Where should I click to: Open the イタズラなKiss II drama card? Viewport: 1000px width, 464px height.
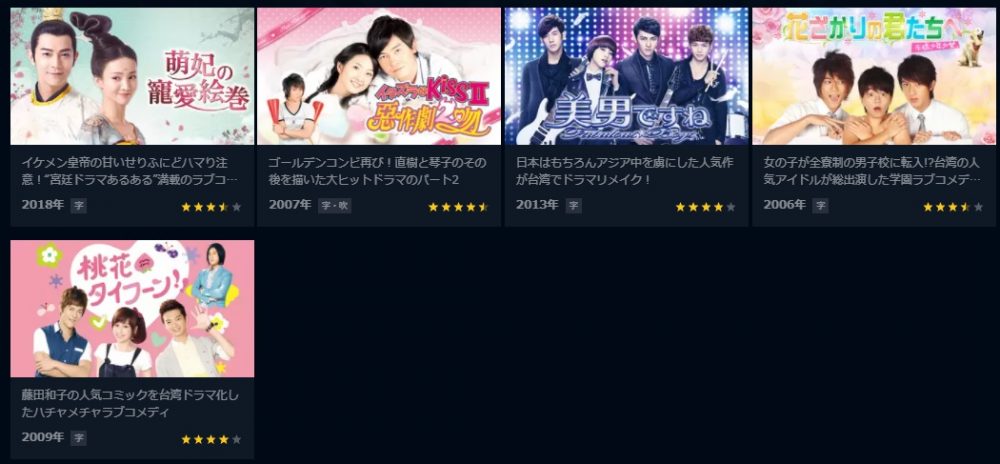(x=379, y=77)
